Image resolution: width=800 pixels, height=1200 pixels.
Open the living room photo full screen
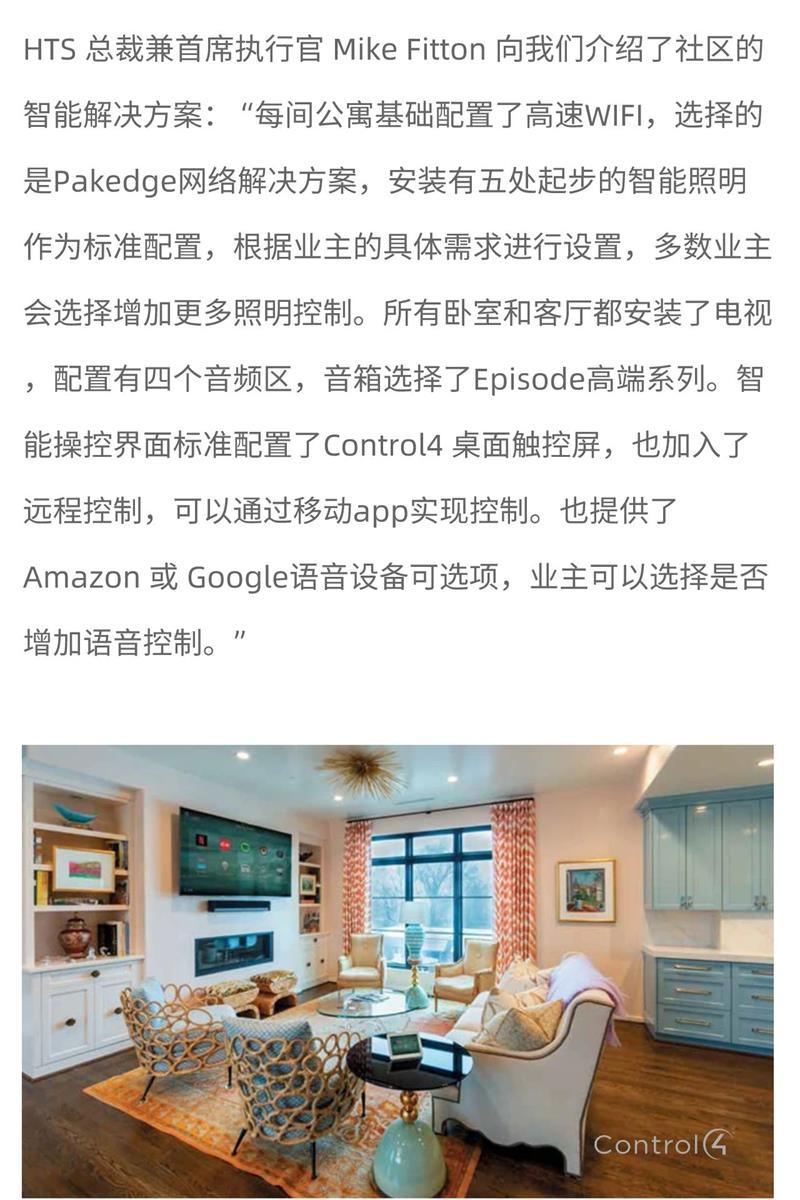tap(398, 970)
